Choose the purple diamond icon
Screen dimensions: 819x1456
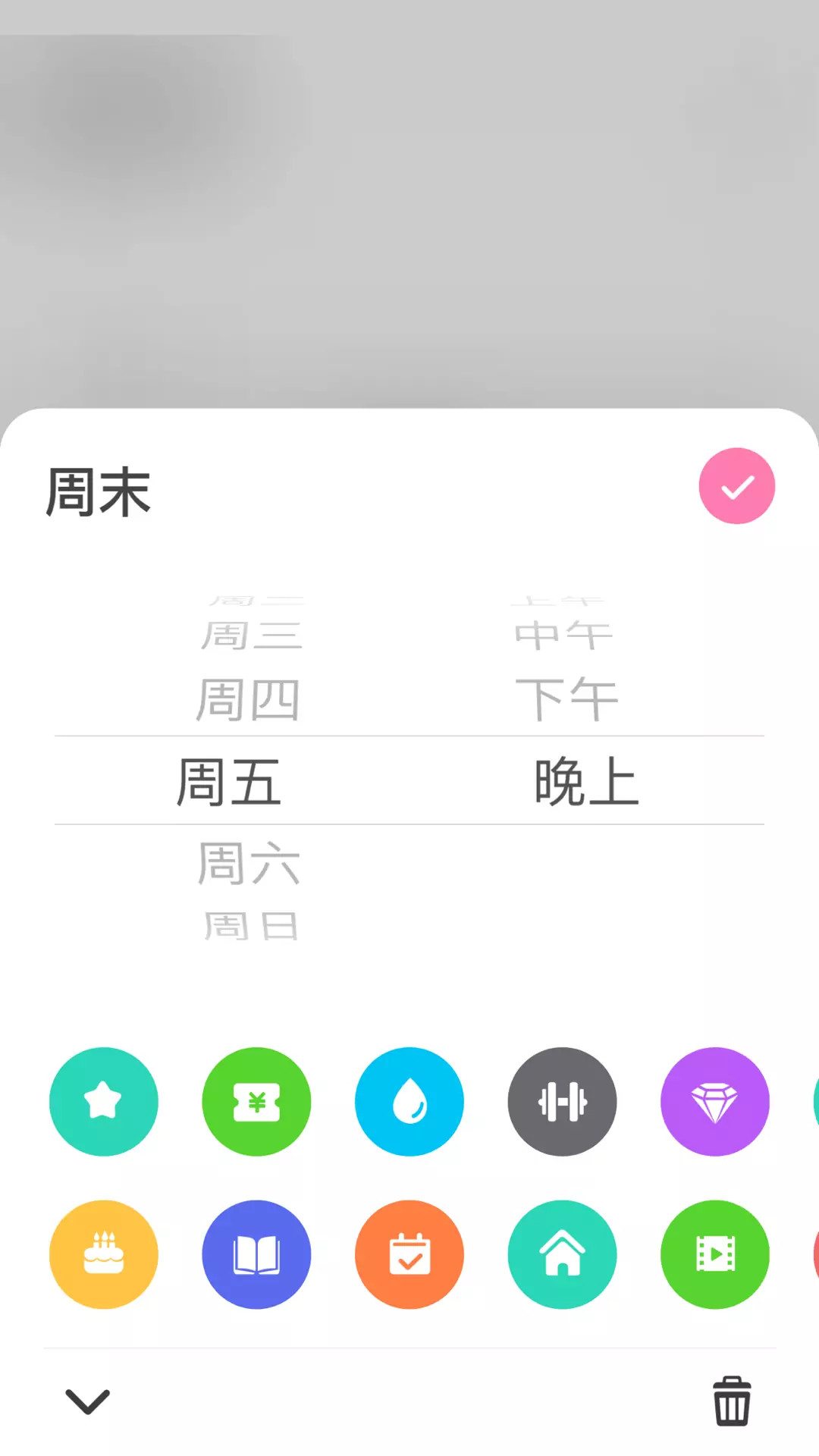pyautogui.click(x=714, y=1101)
